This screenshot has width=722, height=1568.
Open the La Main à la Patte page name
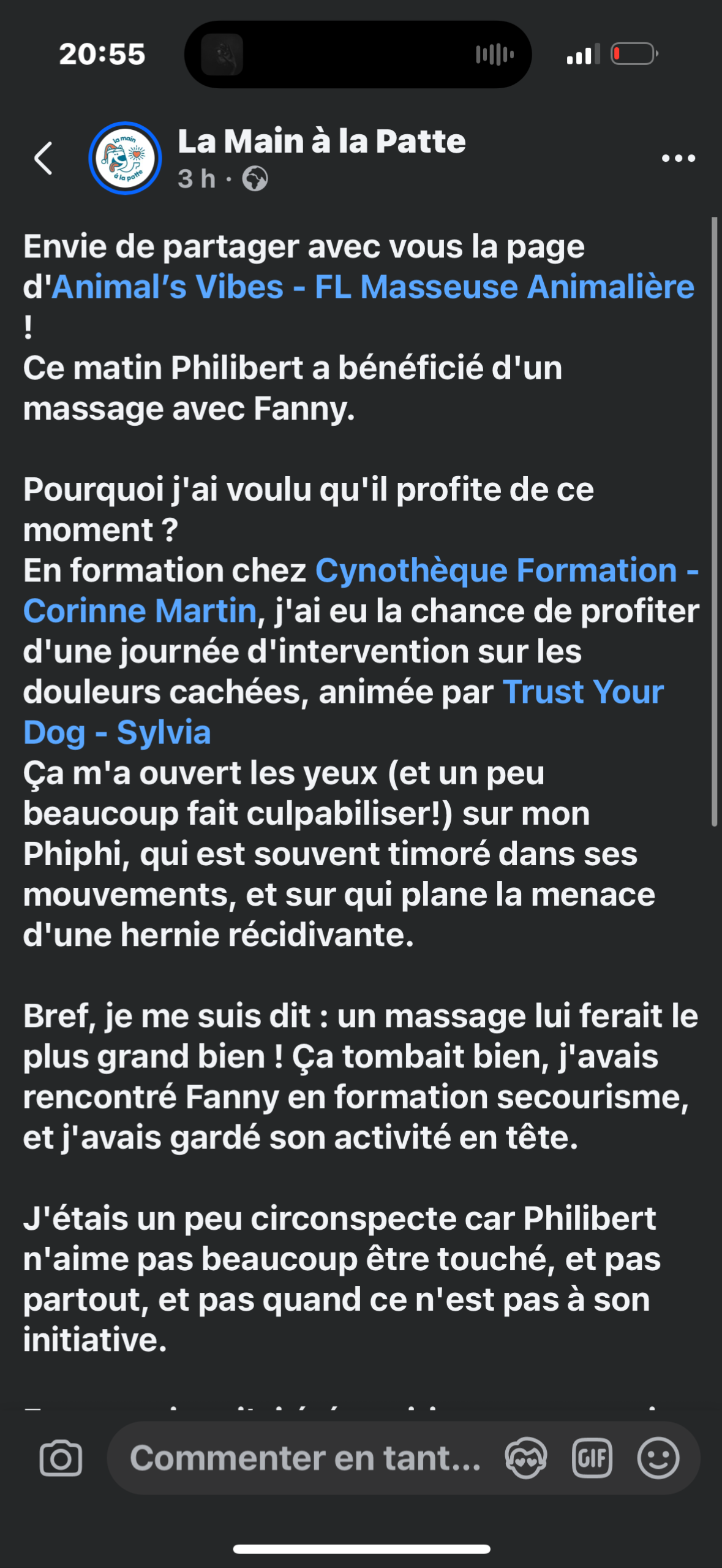[x=322, y=141]
